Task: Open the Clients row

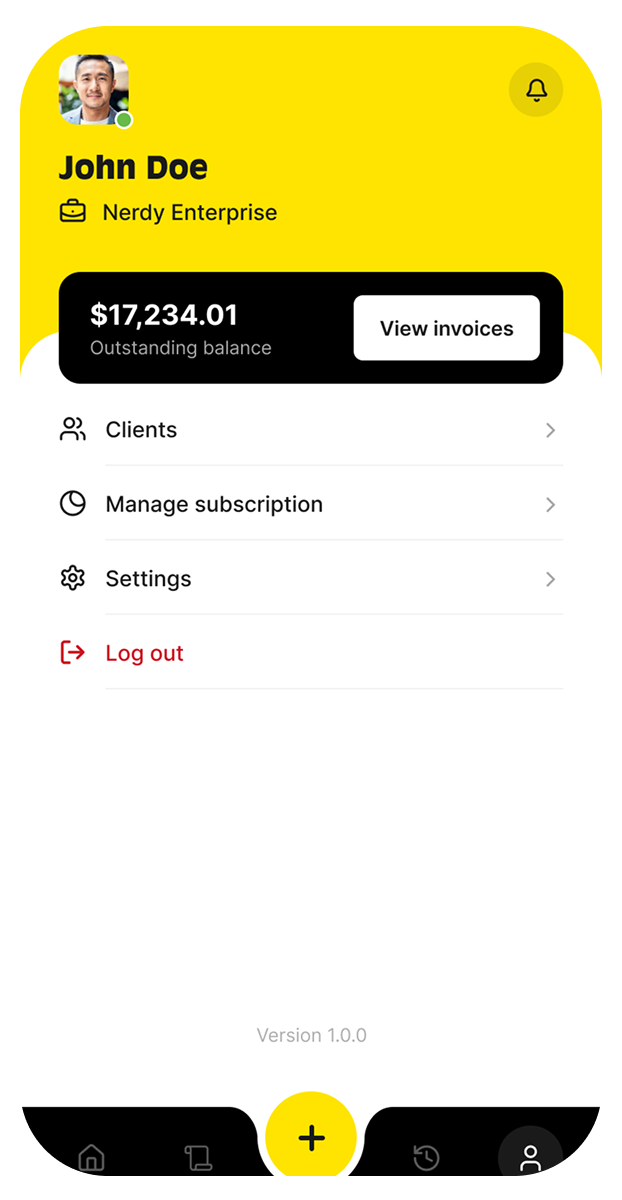Action: [x=310, y=430]
